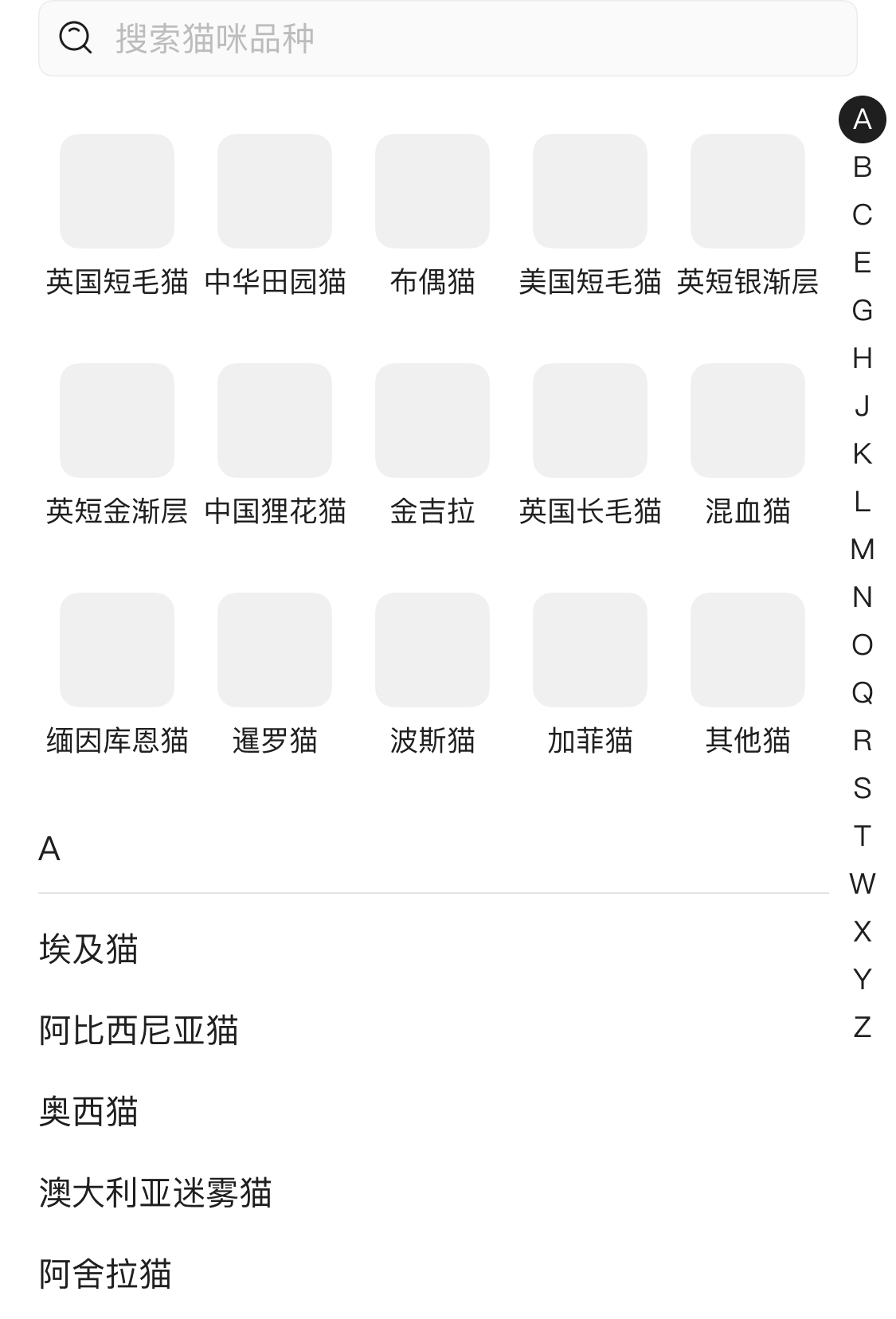Jump to letter Z in index

tap(863, 1027)
